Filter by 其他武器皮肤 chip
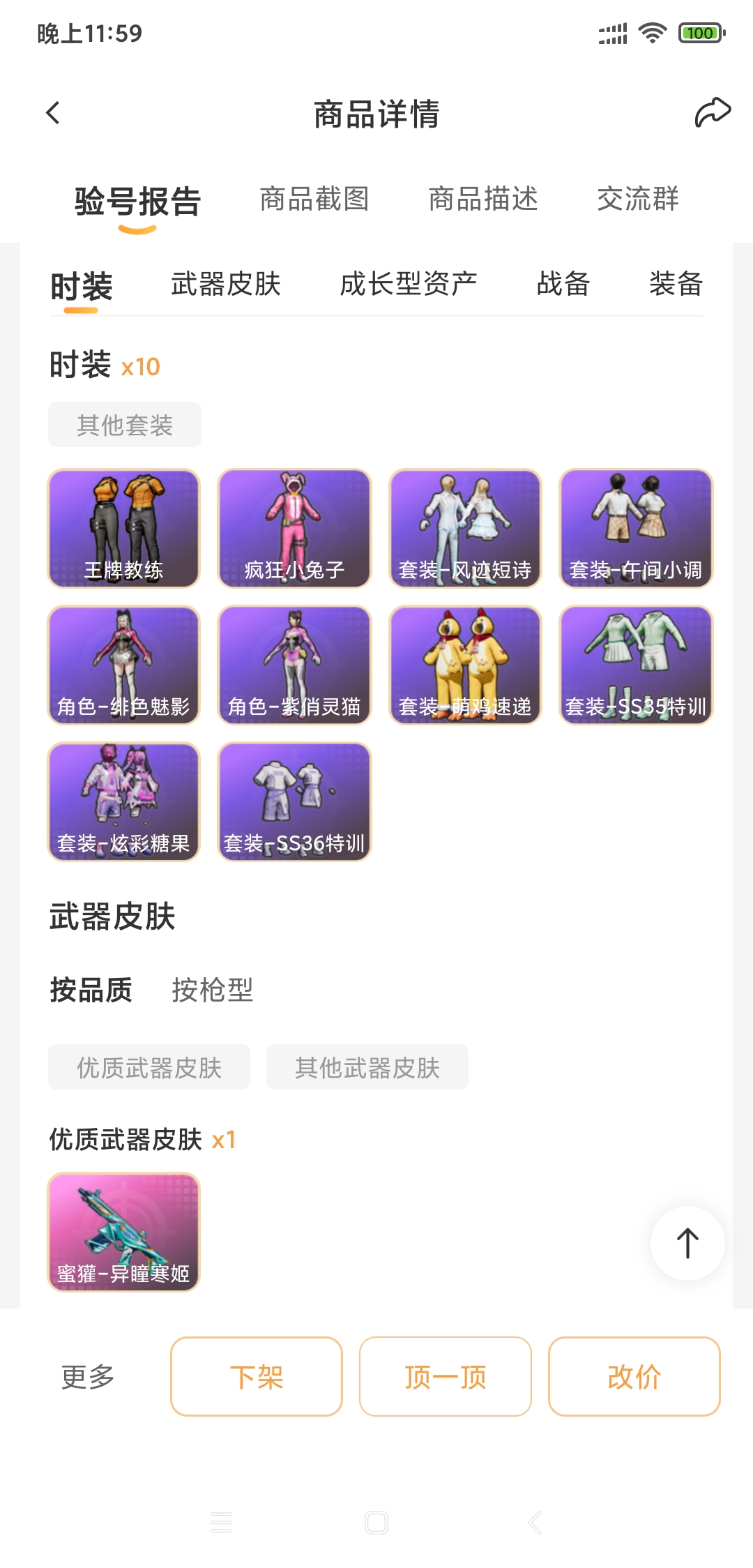This screenshot has width=753, height=1568. (x=367, y=1067)
